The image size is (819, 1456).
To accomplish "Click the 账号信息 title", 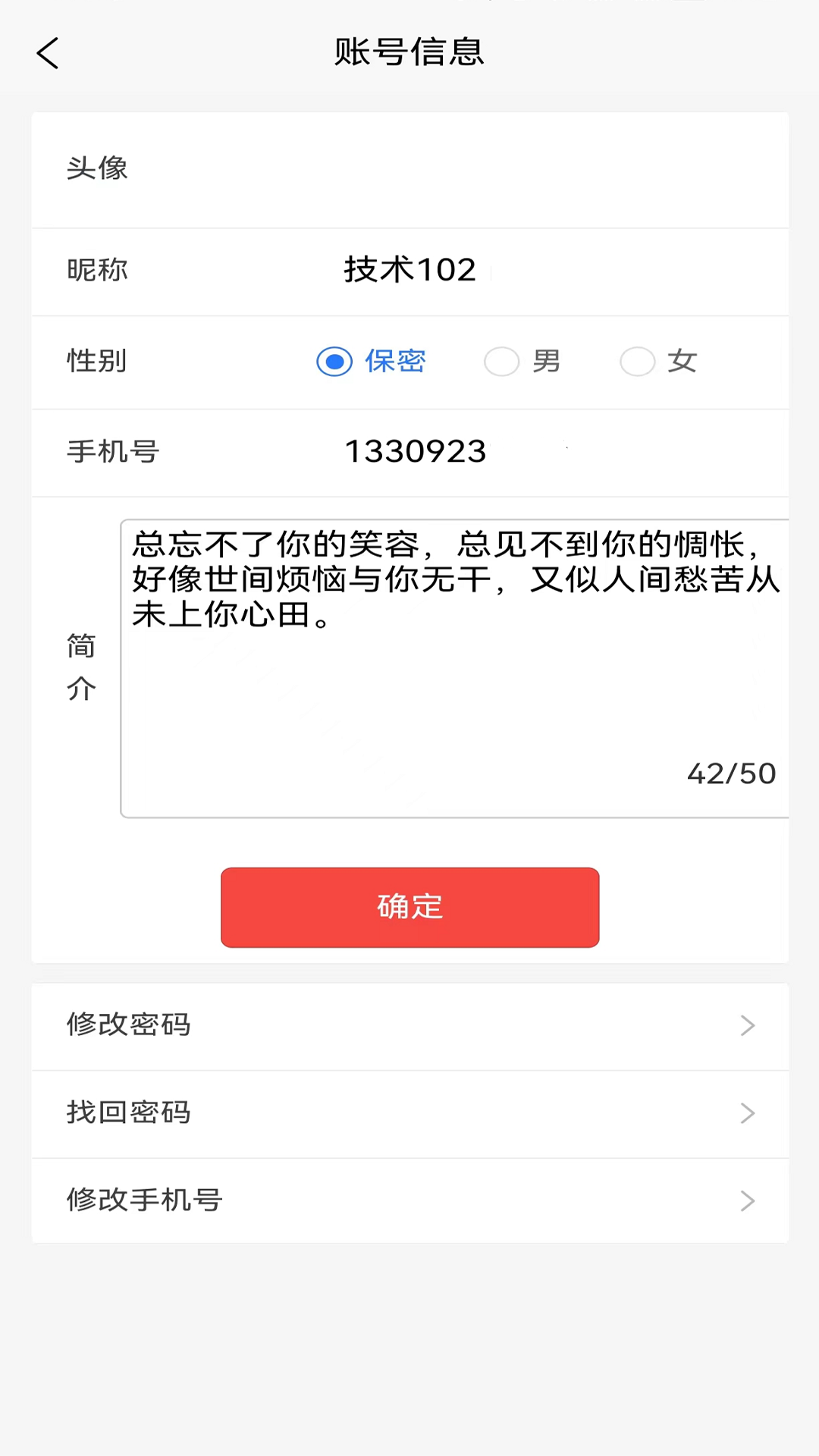I will click(x=409, y=53).
